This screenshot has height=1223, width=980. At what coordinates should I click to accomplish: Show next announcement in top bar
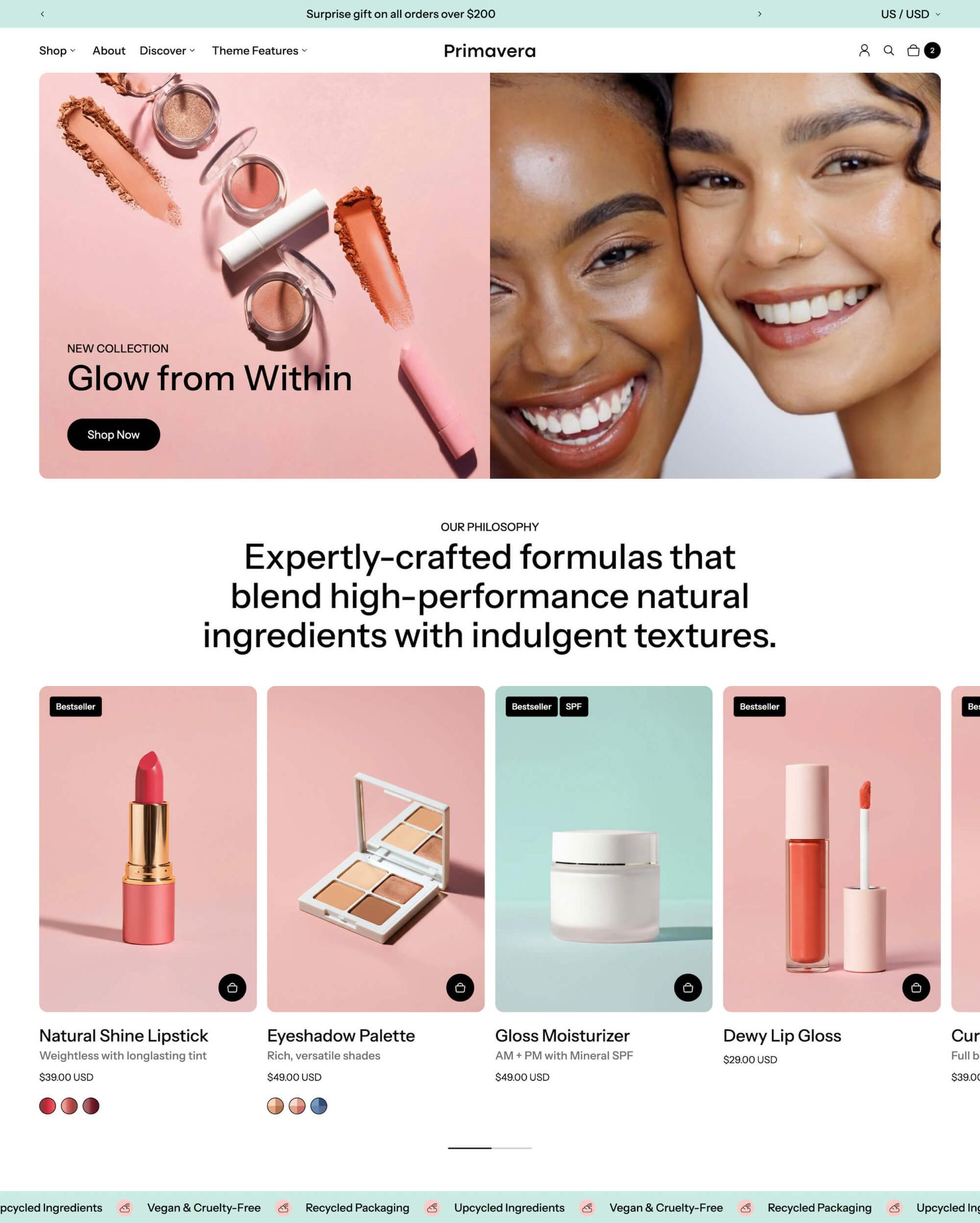coord(759,14)
